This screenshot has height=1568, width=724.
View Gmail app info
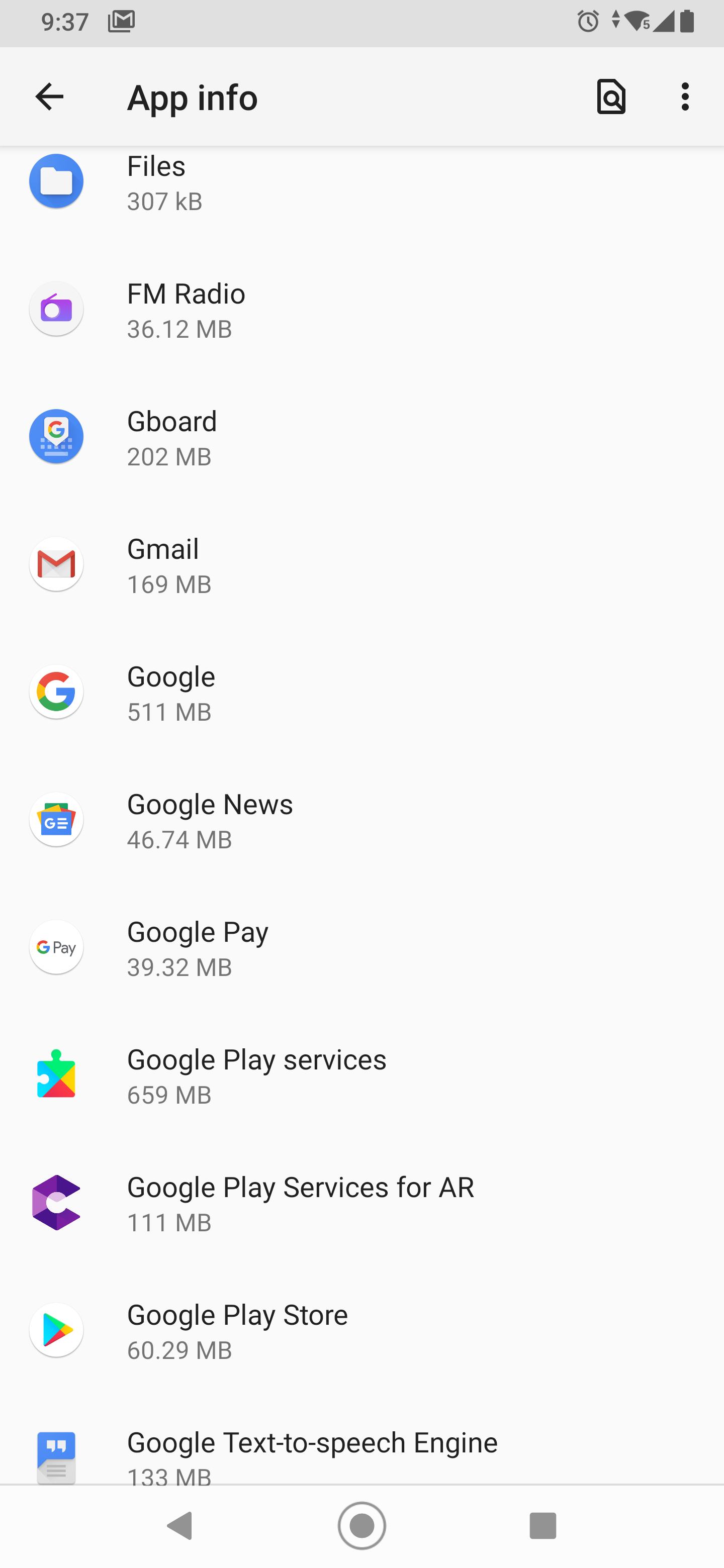tap(361, 565)
